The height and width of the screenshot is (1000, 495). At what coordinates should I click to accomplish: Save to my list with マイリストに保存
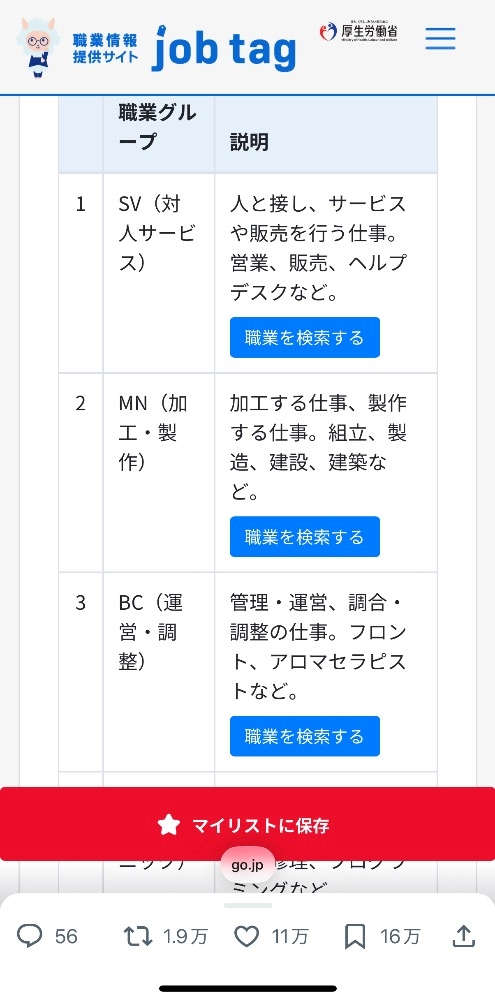(x=248, y=824)
